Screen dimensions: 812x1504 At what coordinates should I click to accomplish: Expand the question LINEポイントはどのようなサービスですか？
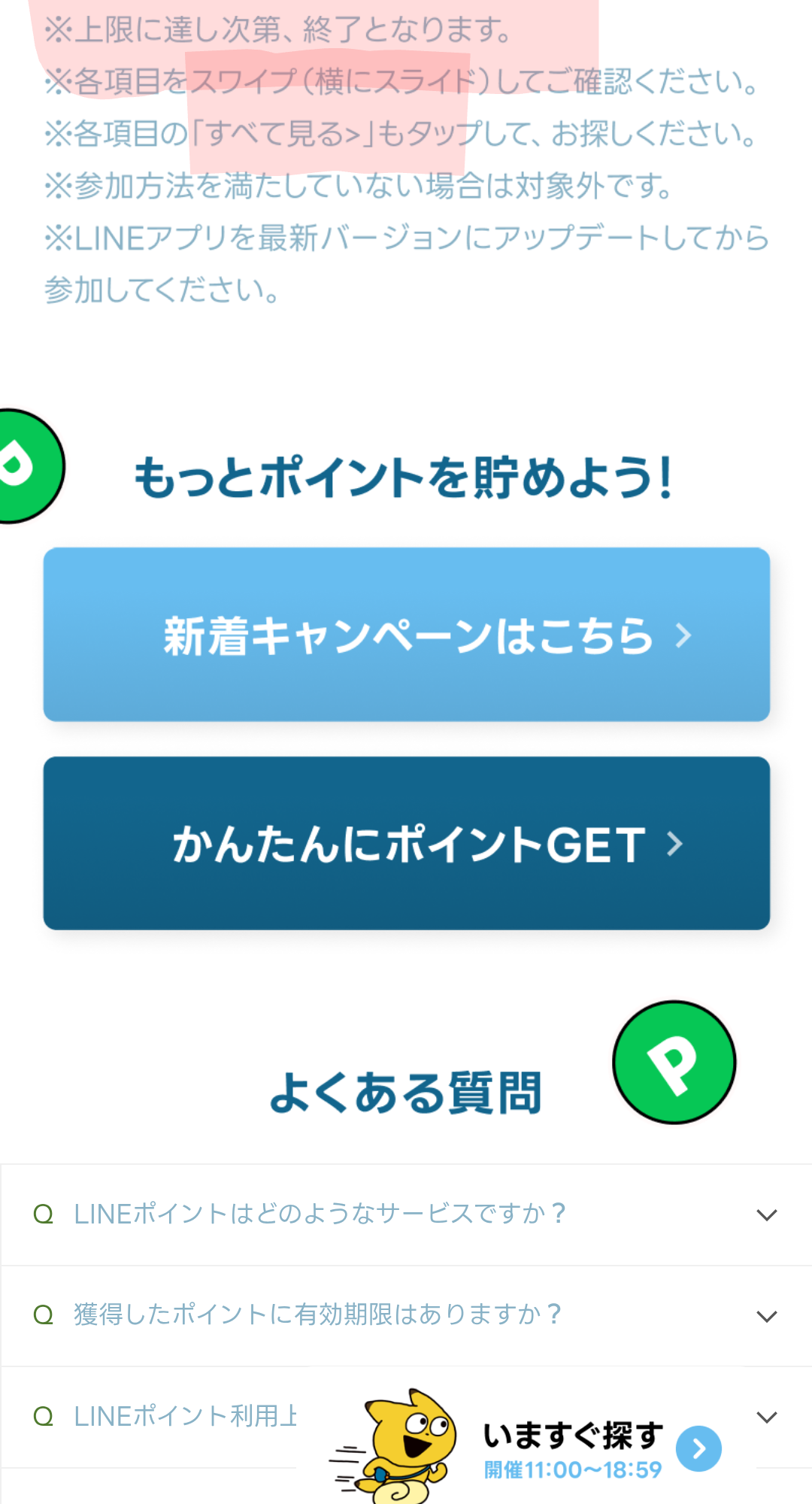[406, 1214]
